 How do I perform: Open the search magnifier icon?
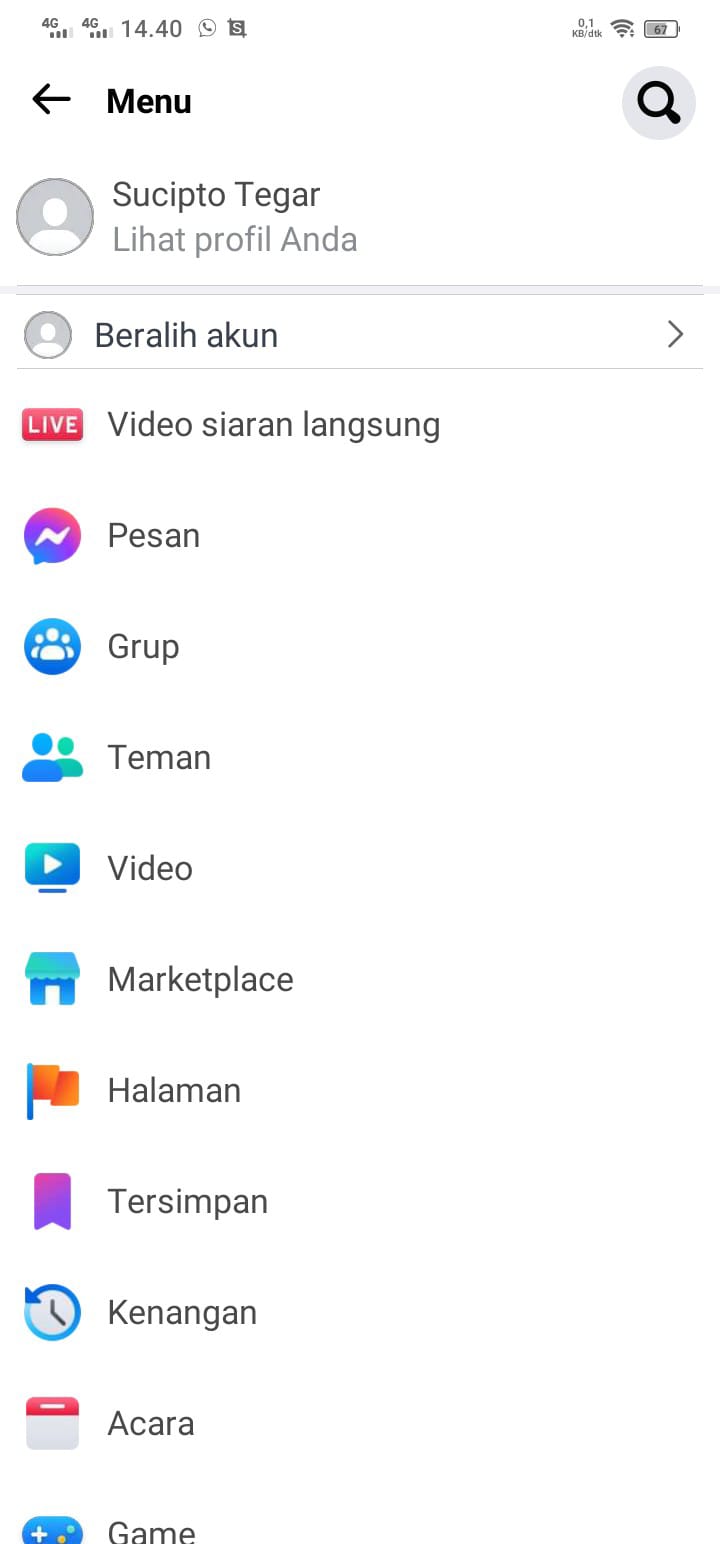click(658, 102)
